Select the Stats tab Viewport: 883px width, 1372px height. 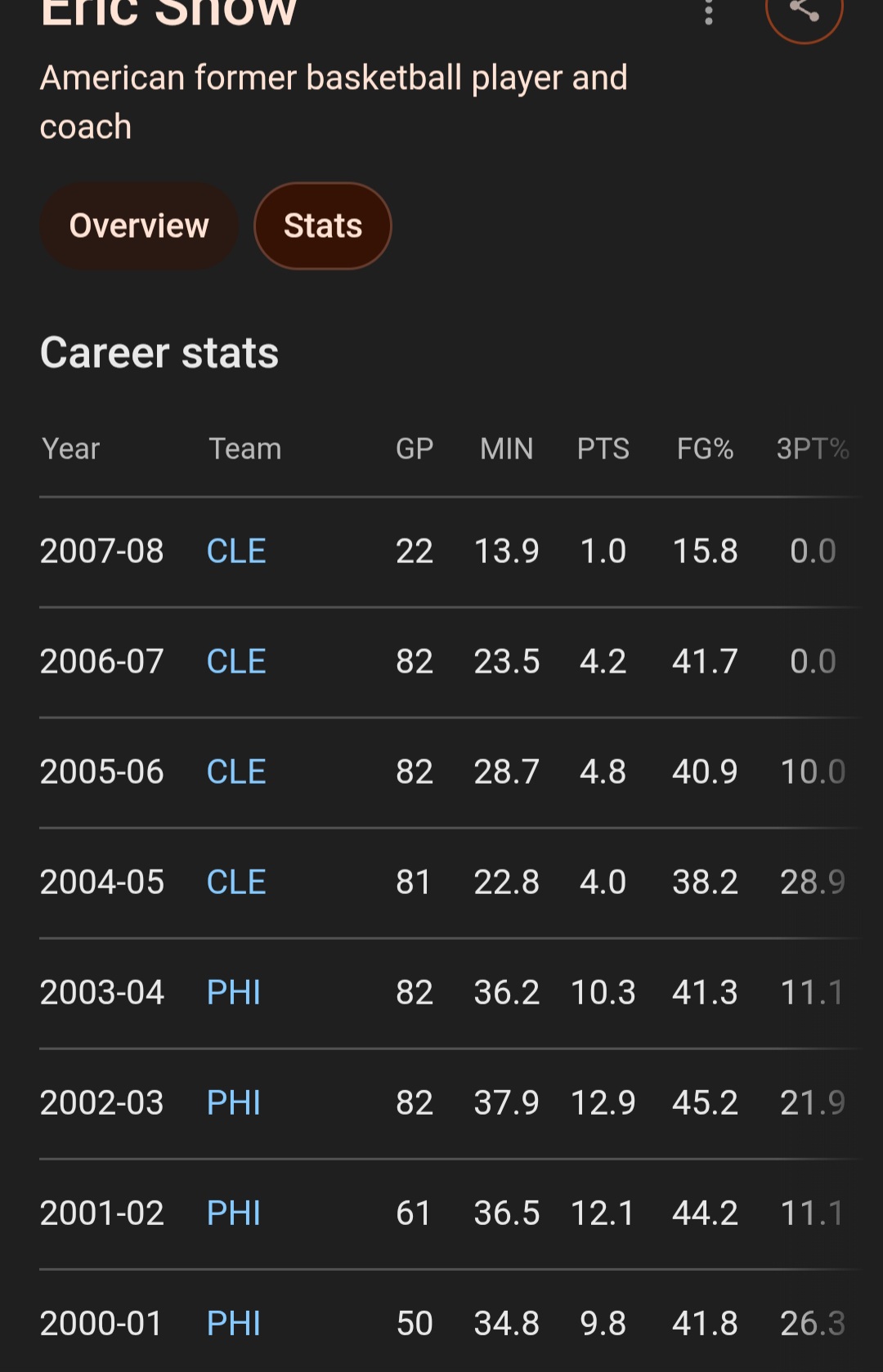(323, 226)
